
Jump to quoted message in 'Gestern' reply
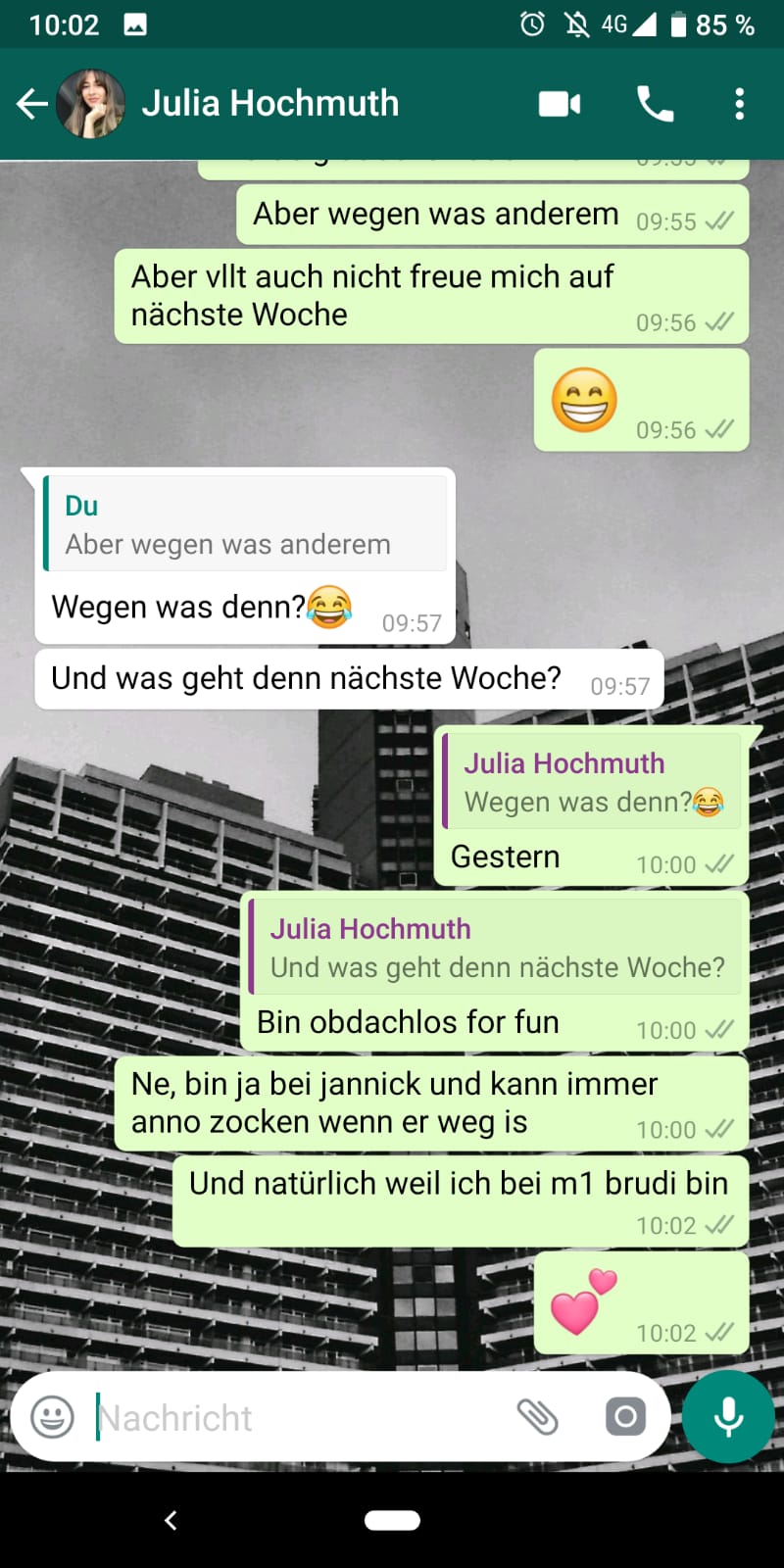click(x=592, y=783)
